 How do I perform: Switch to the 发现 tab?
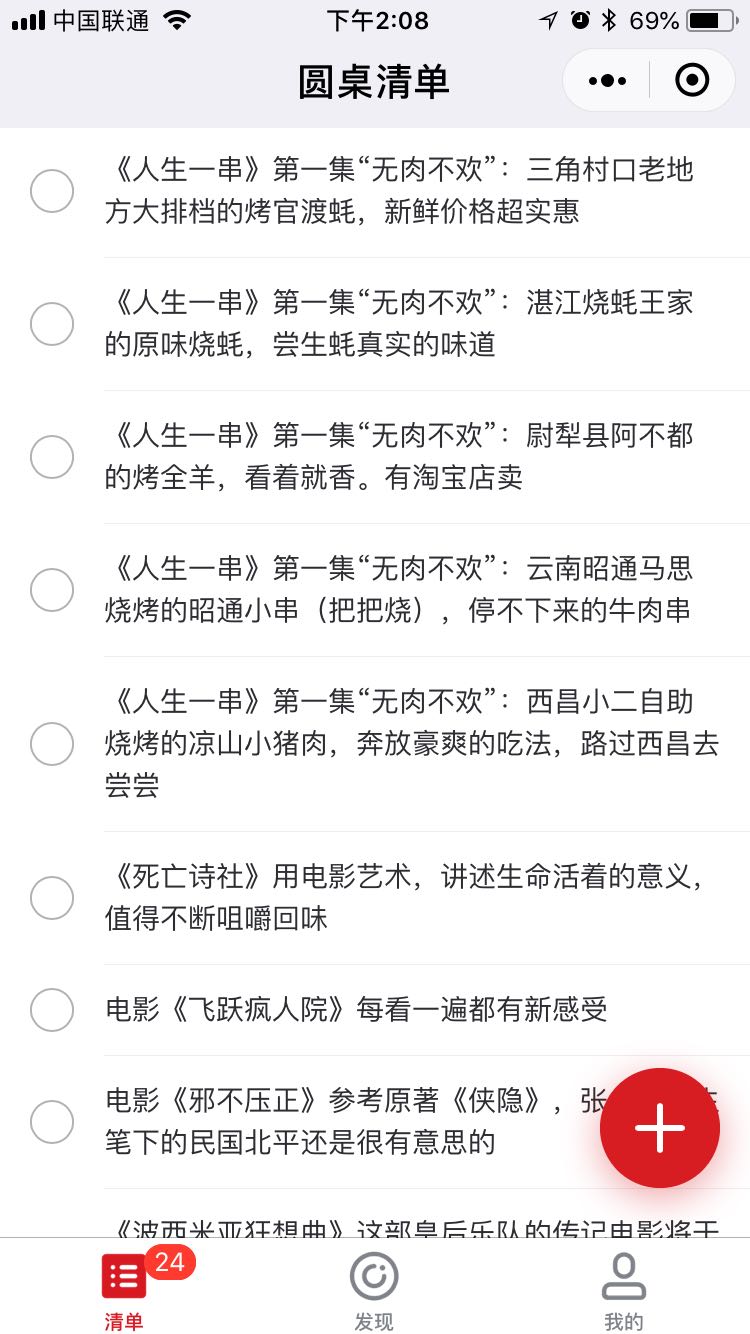tap(374, 1292)
